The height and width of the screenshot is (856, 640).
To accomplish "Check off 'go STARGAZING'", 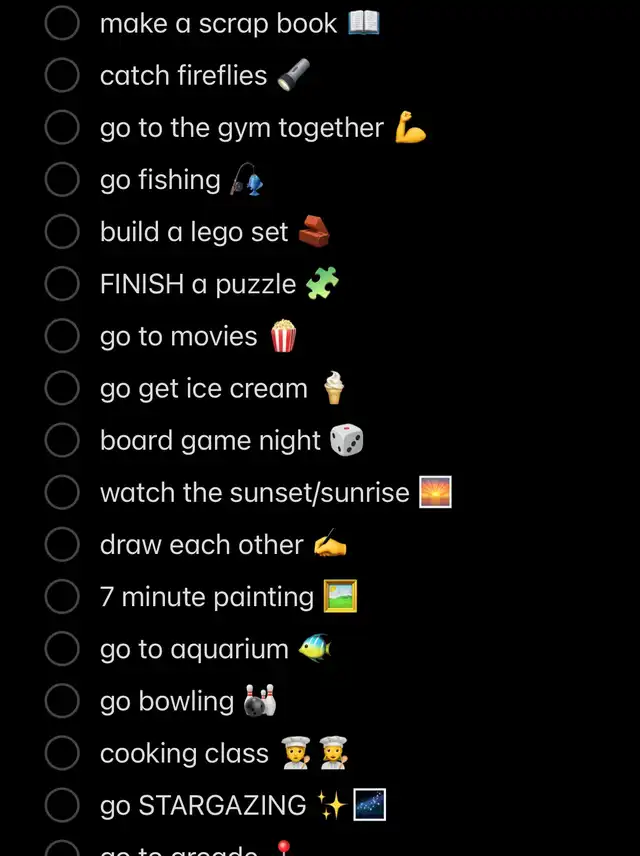I will pos(62,805).
